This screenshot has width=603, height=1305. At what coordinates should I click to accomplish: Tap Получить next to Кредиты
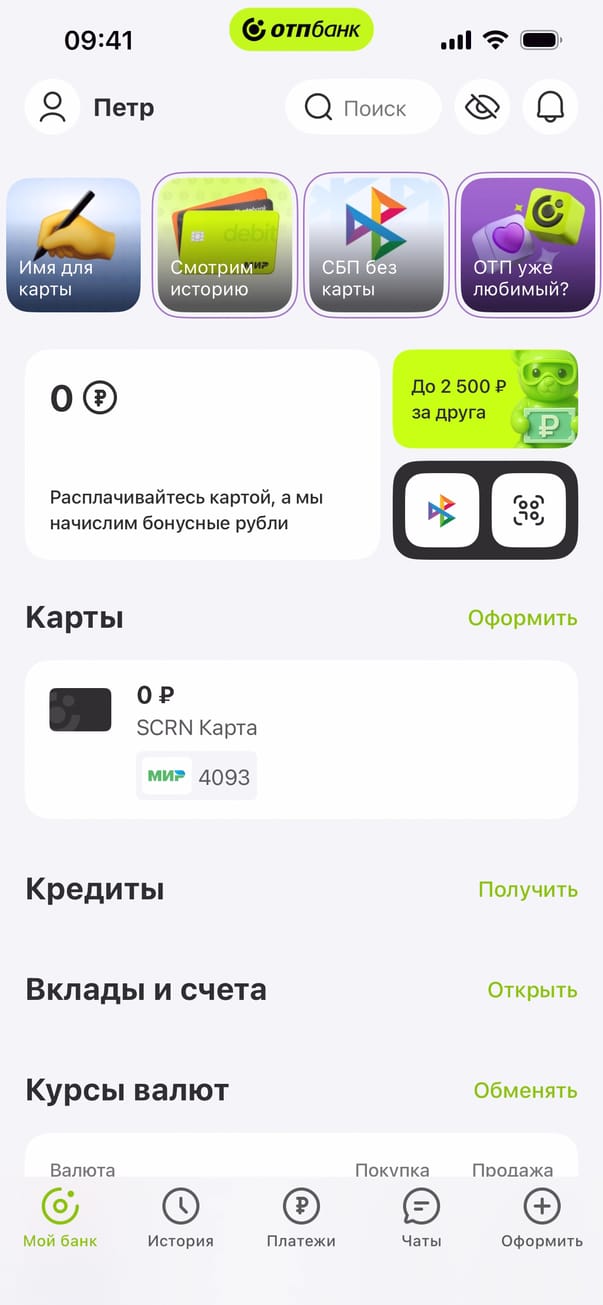(x=527, y=889)
